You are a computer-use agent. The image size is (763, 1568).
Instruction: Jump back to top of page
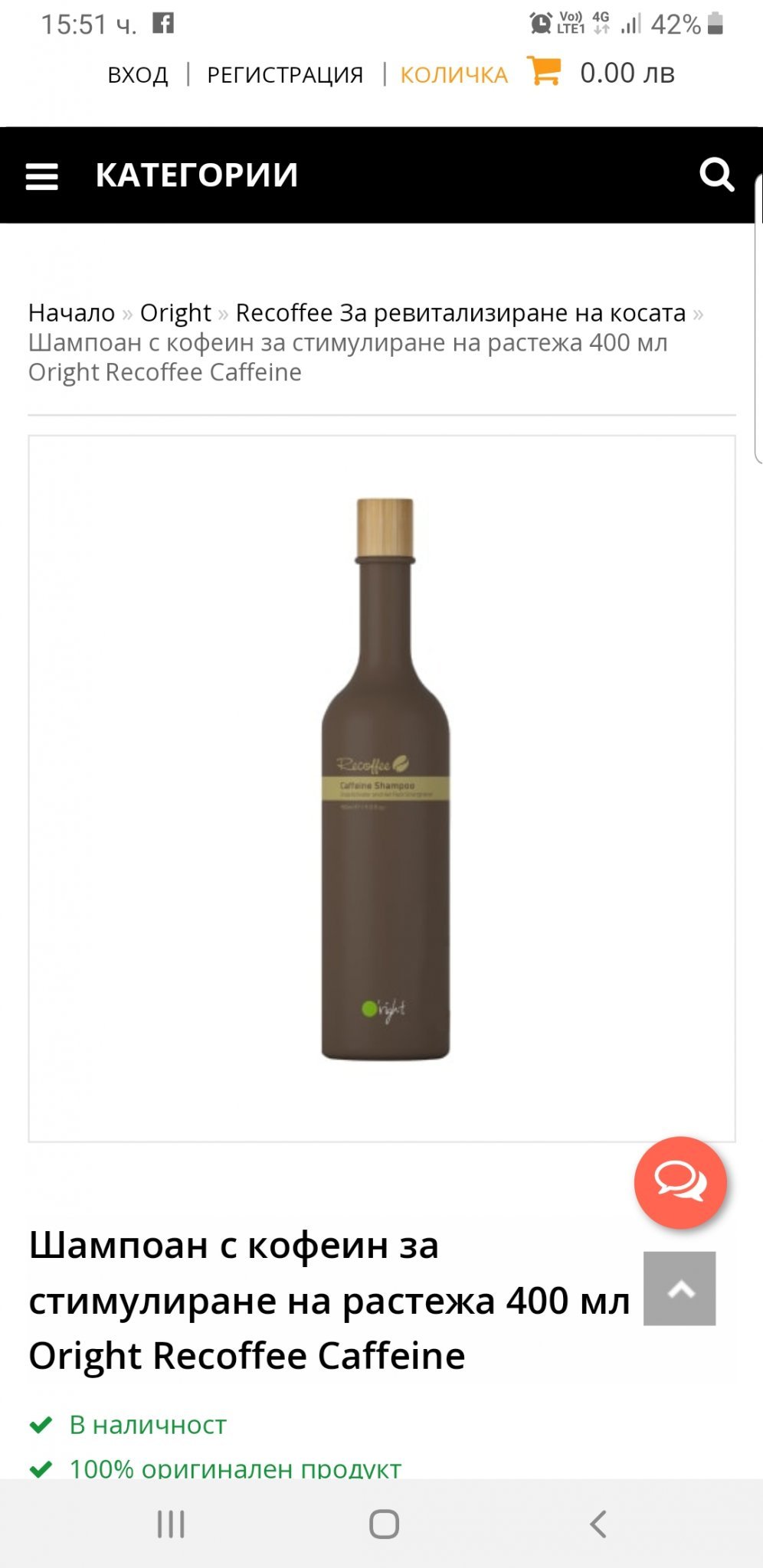[x=679, y=1289]
